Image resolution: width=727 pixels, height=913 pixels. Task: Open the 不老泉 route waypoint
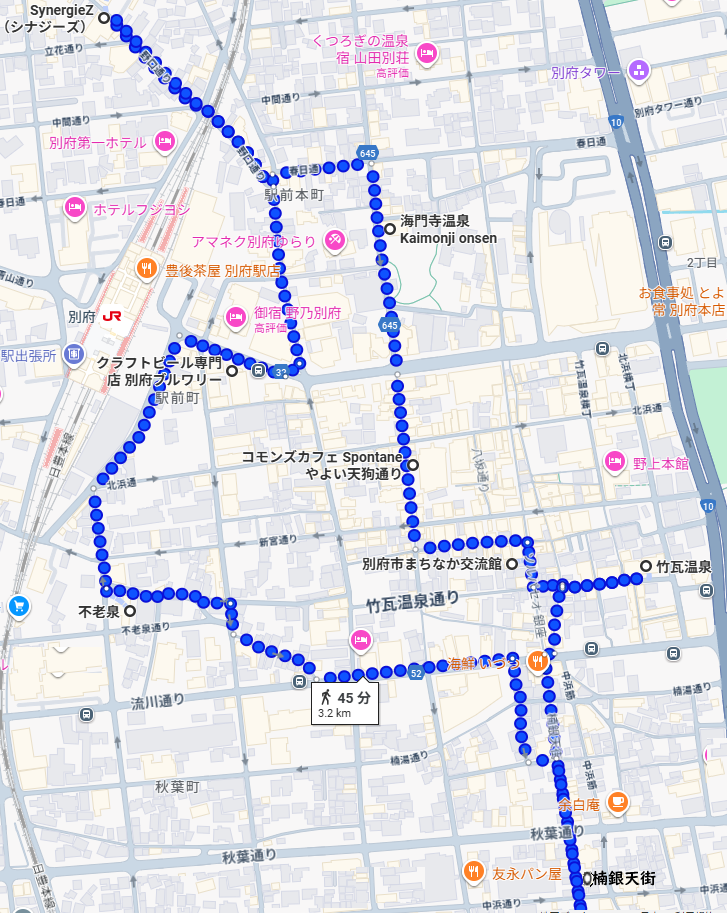pyautogui.click(x=130, y=611)
